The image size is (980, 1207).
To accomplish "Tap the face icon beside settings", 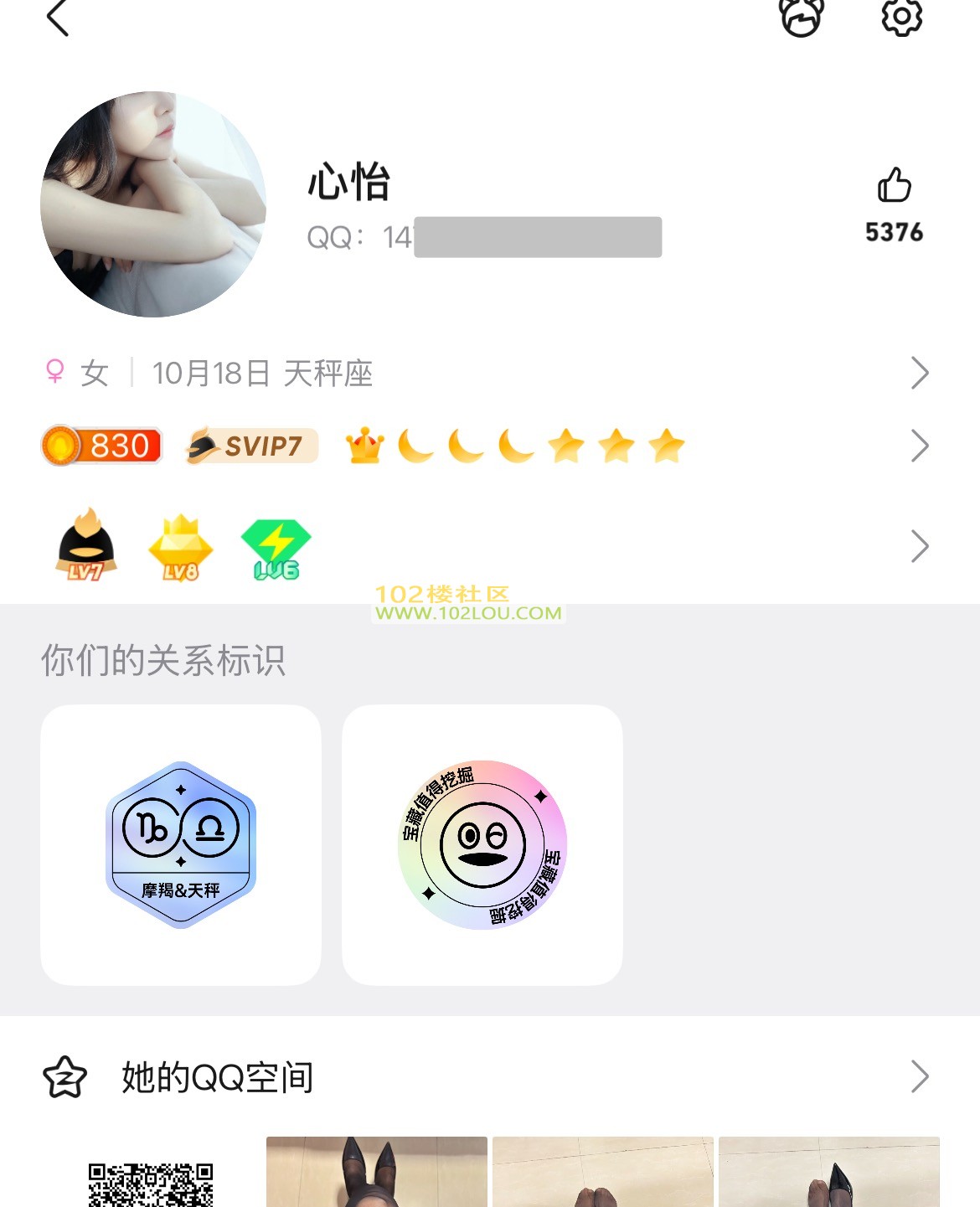I will [802, 17].
